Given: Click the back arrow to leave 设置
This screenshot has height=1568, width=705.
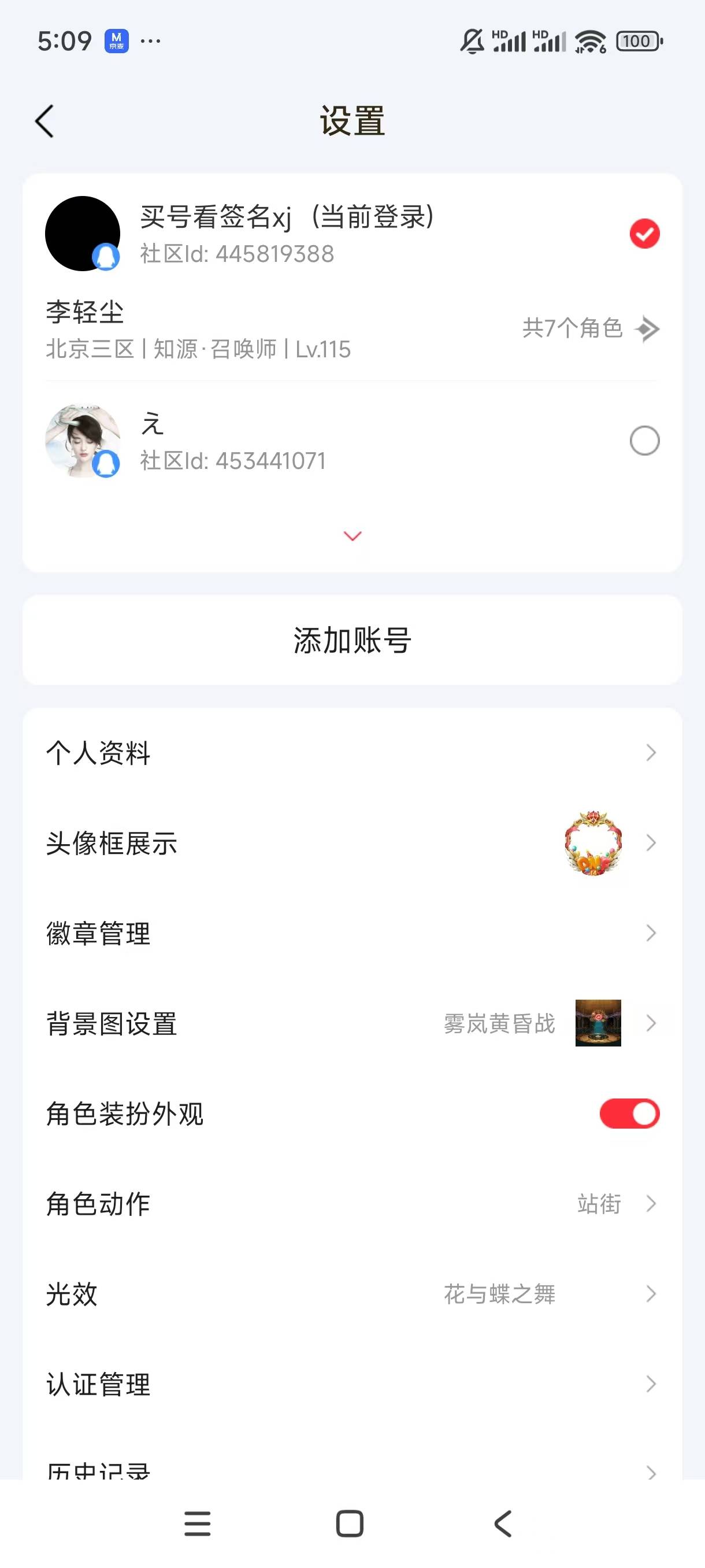Looking at the screenshot, I should coord(44,120).
